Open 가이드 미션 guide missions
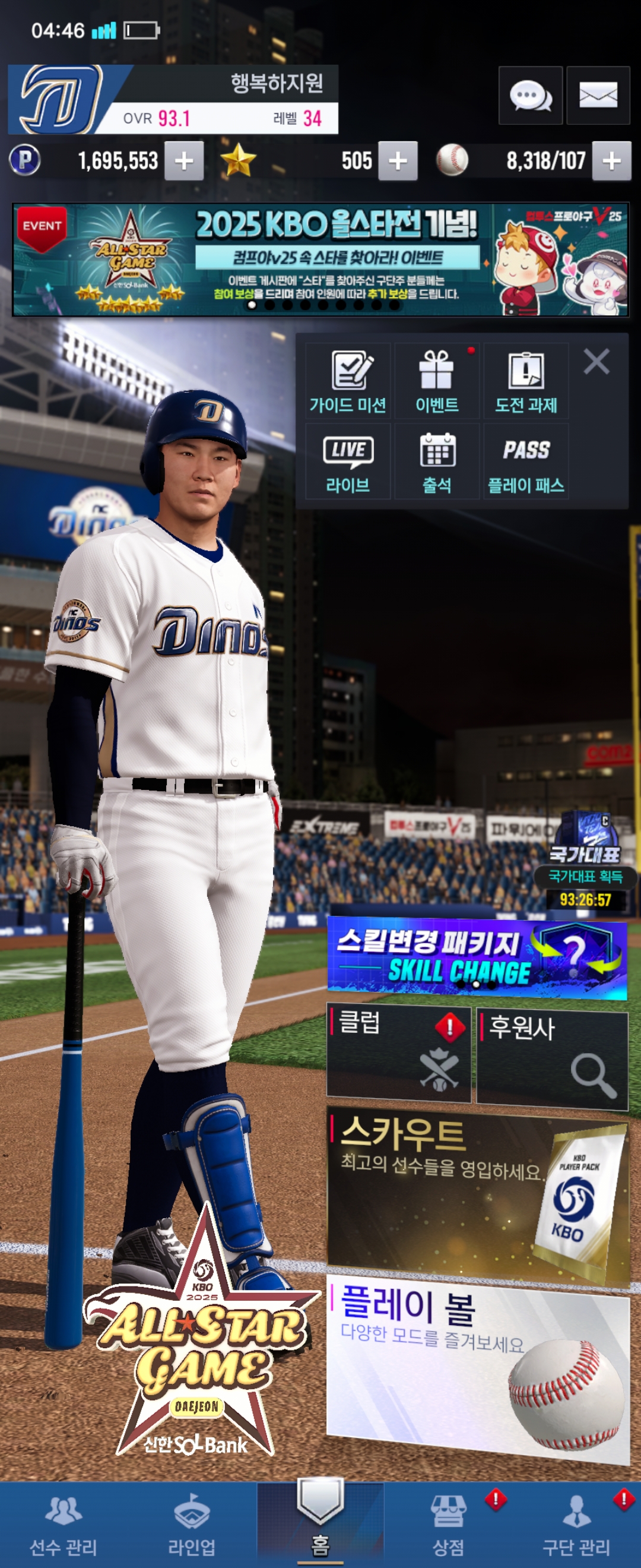This screenshot has height=1568, width=641. pos(347,381)
